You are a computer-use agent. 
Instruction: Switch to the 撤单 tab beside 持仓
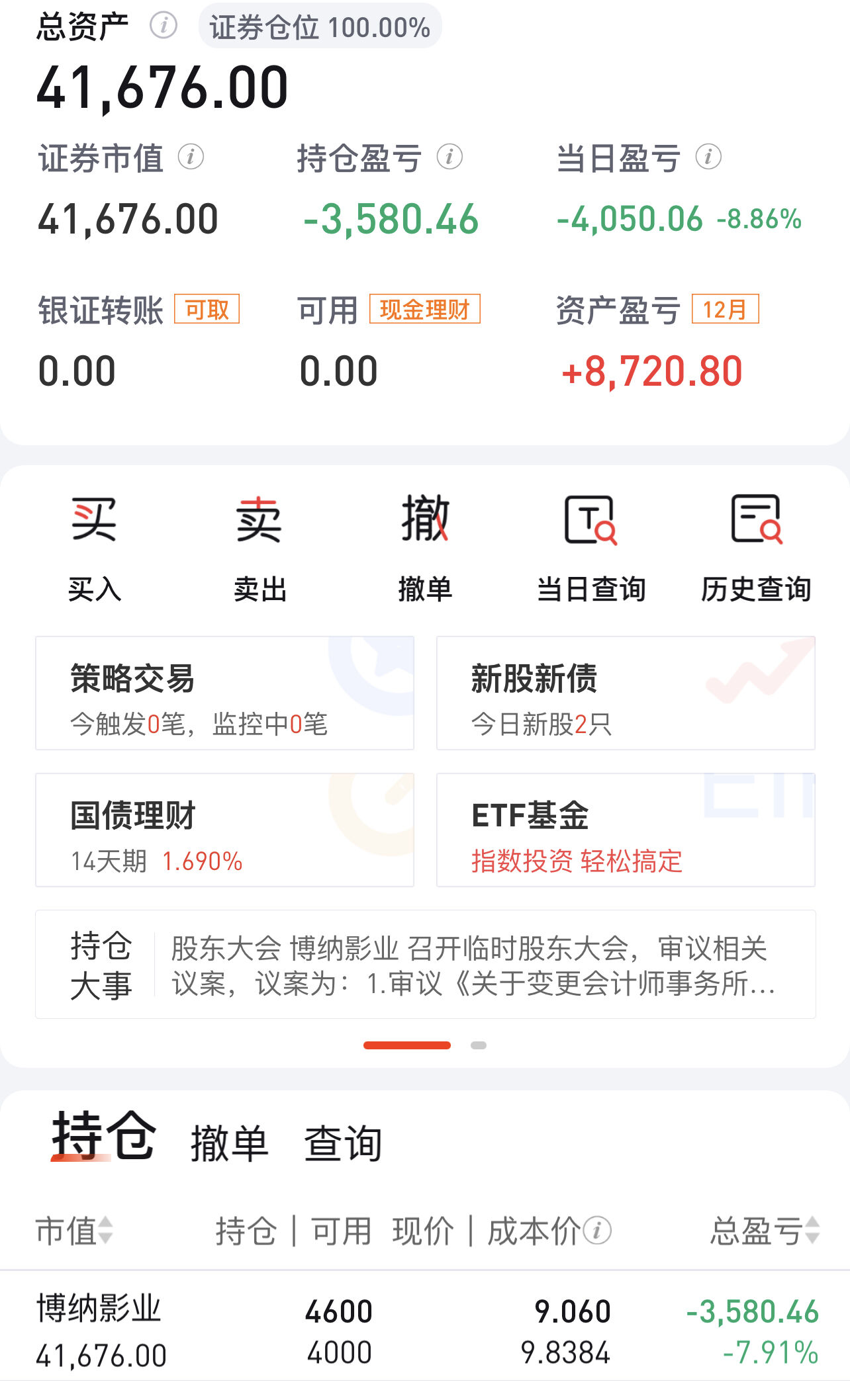point(229,1143)
